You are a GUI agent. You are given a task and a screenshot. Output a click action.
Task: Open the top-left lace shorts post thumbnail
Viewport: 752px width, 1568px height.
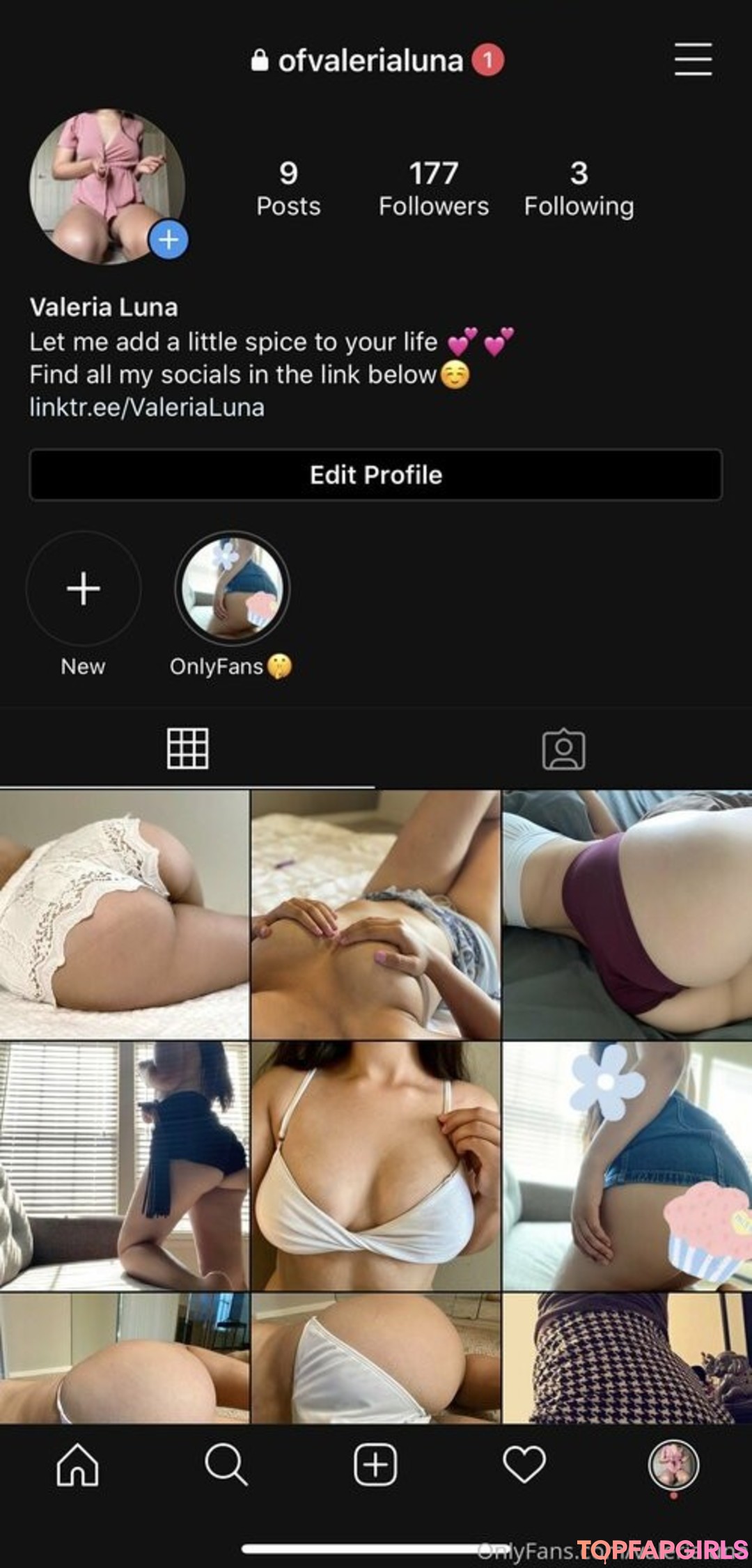tap(124, 913)
